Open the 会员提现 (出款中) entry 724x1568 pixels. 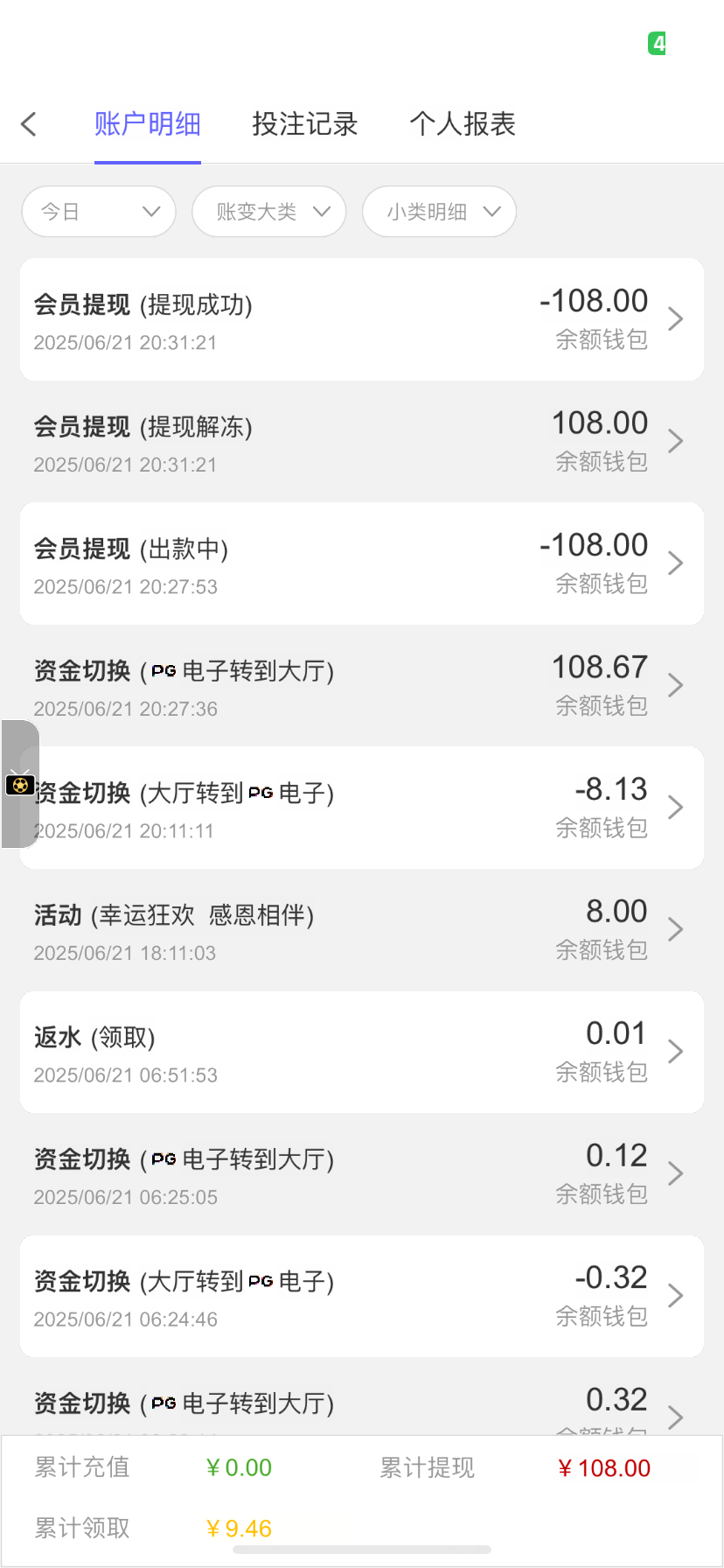[x=361, y=563]
